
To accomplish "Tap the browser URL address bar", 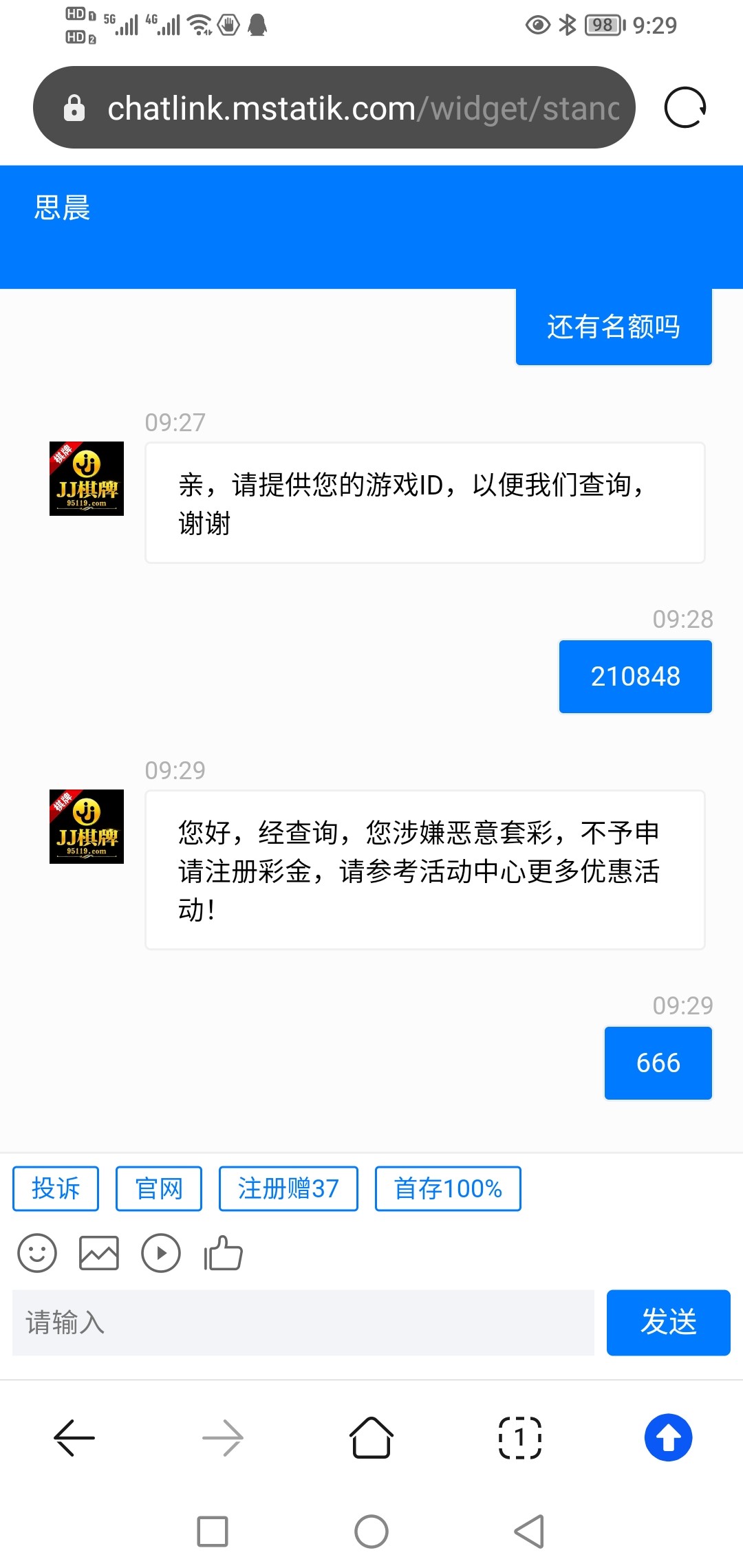I will pos(344,108).
